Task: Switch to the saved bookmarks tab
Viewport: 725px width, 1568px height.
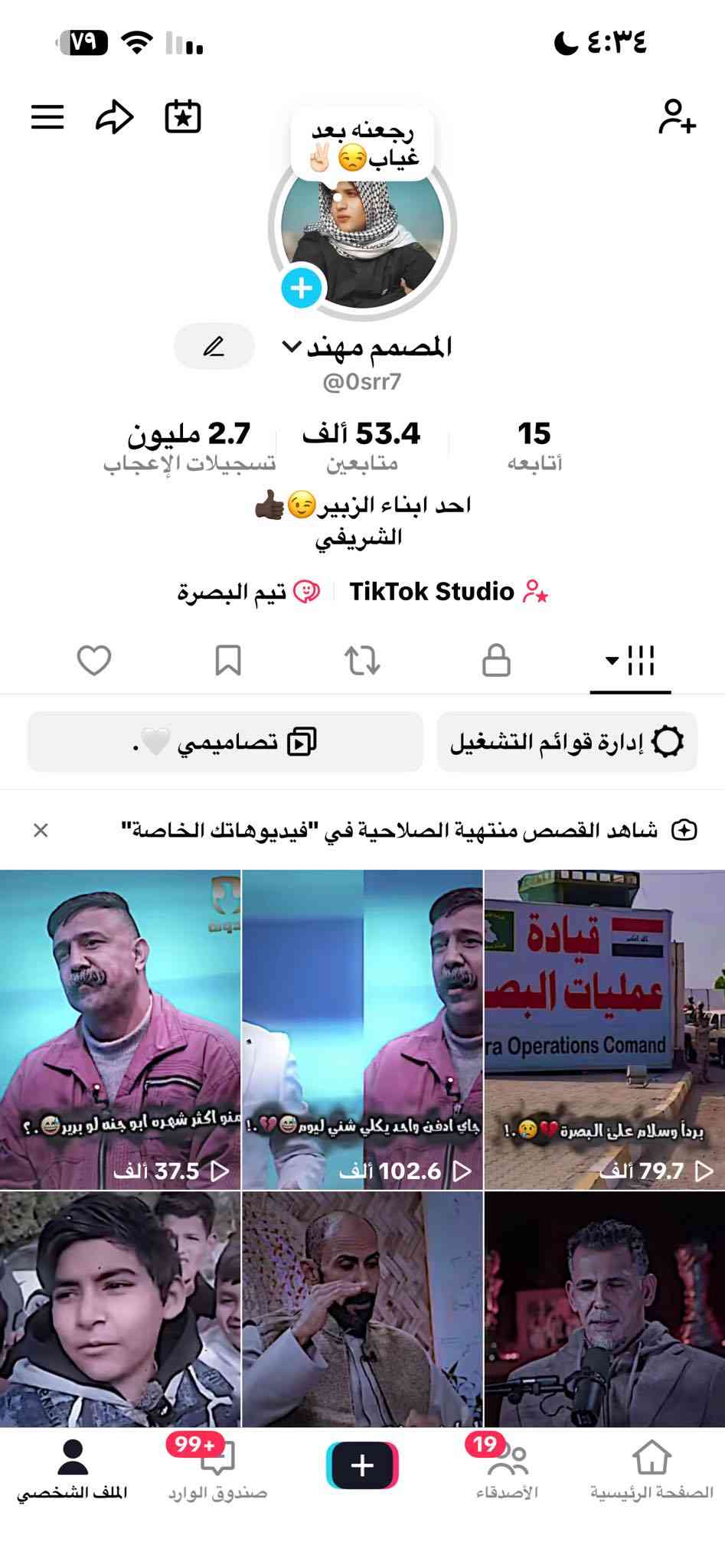Action: [x=228, y=660]
